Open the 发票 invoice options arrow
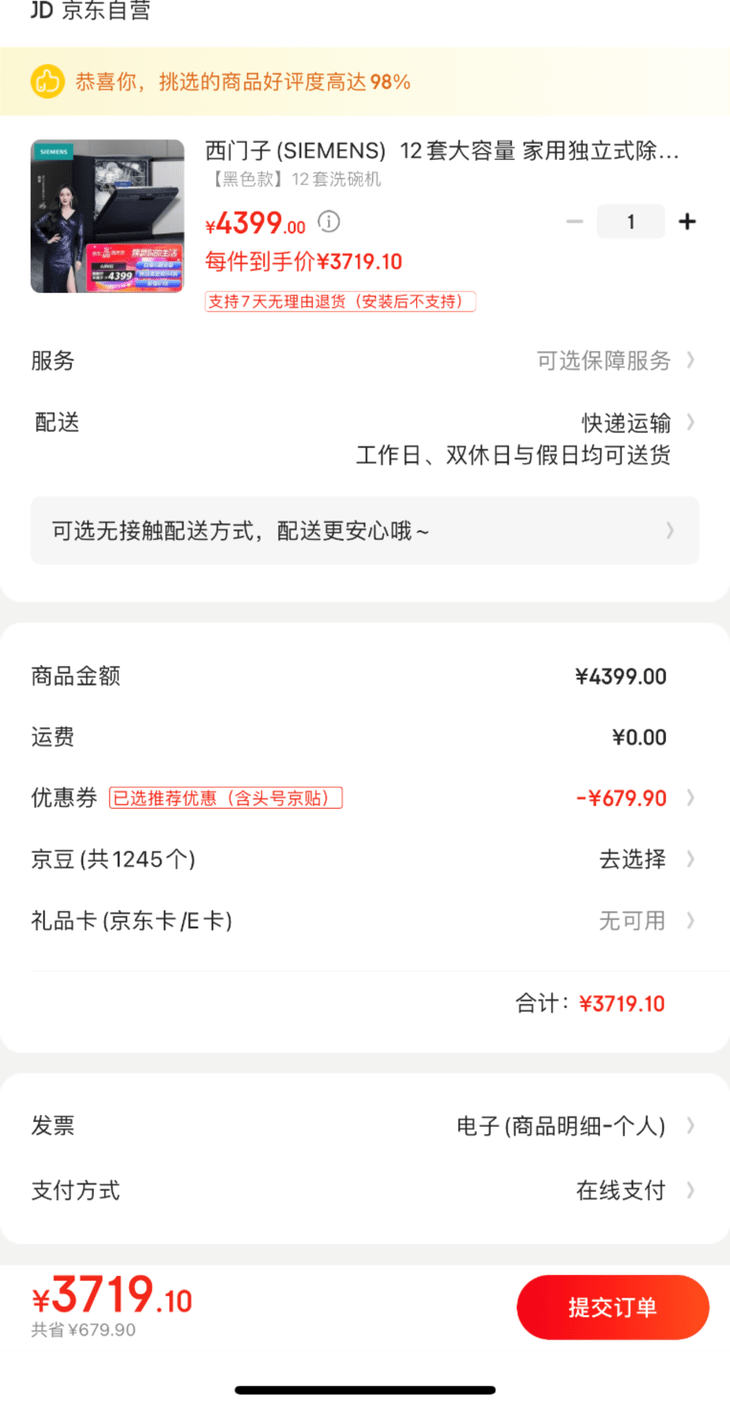Viewport: 730px width, 1408px height. click(690, 1124)
